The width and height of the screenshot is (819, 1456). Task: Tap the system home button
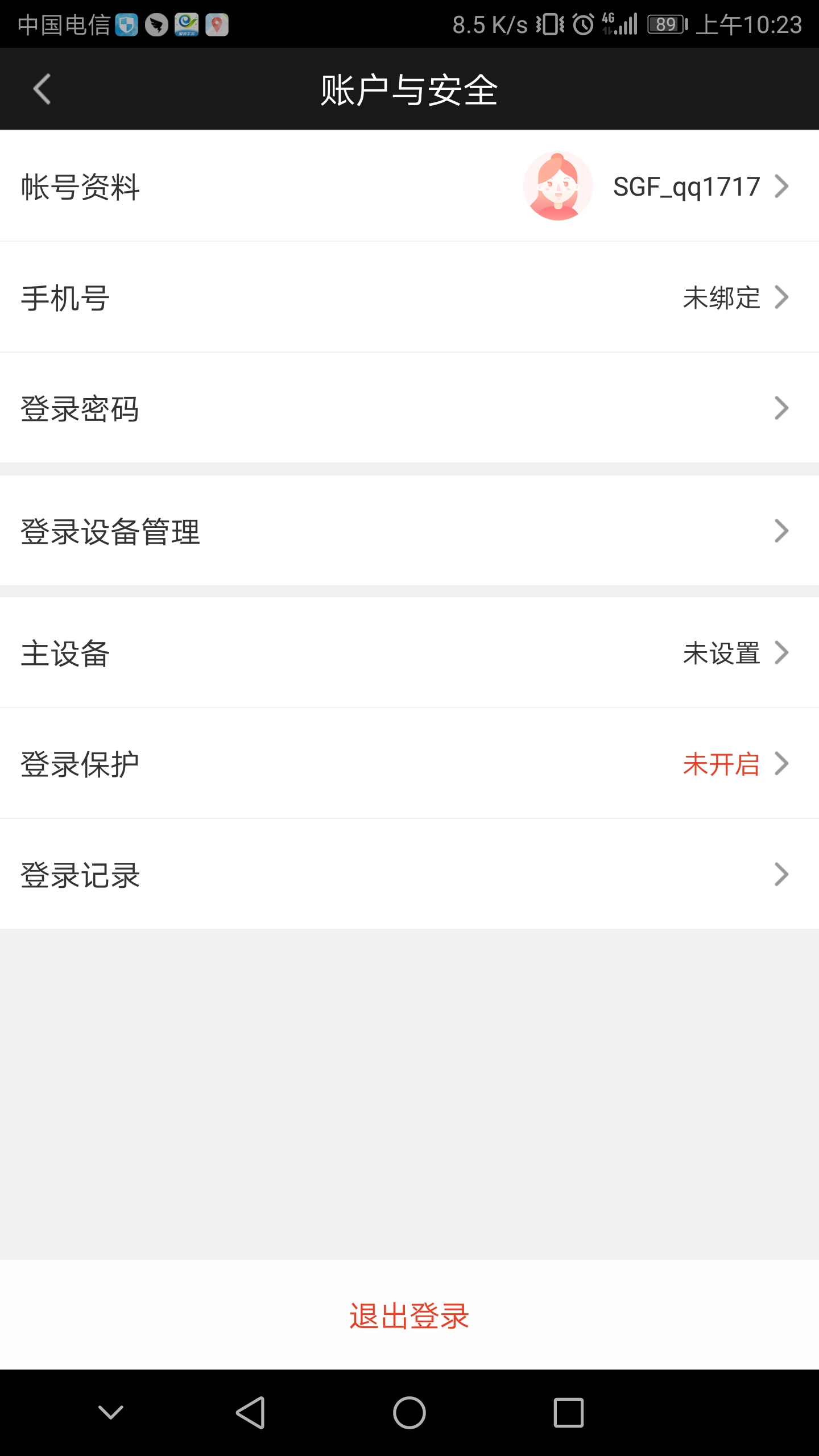pyautogui.click(x=409, y=1413)
